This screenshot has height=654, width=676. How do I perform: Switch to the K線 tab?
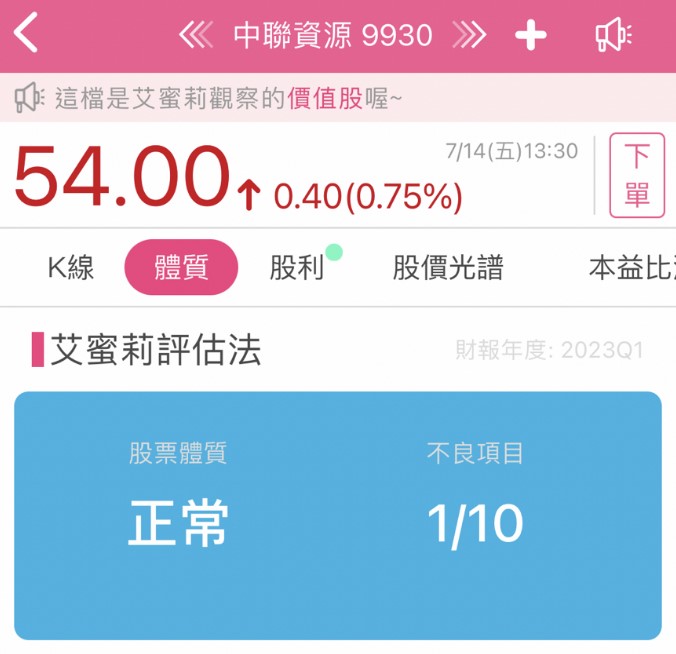pyautogui.click(x=71, y=268)
